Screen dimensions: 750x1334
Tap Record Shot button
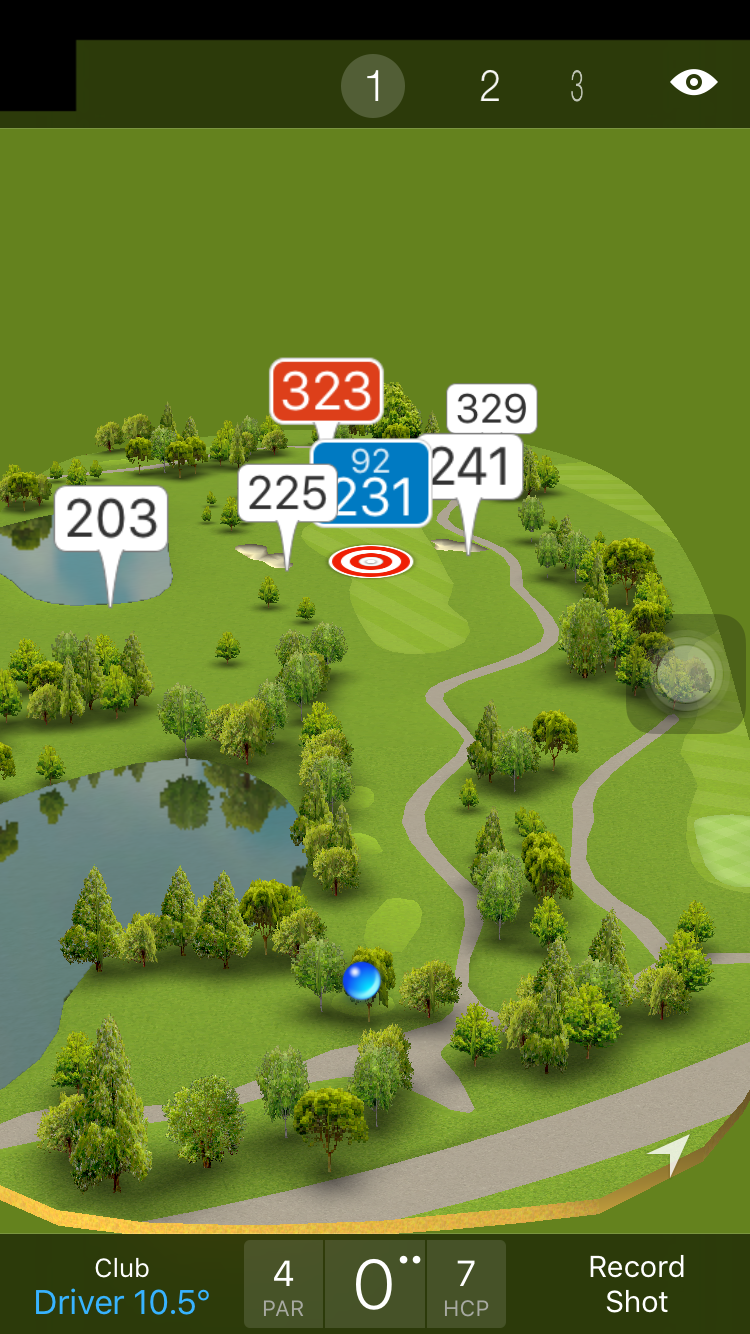pyautogui.click(x=636, y=1284)
